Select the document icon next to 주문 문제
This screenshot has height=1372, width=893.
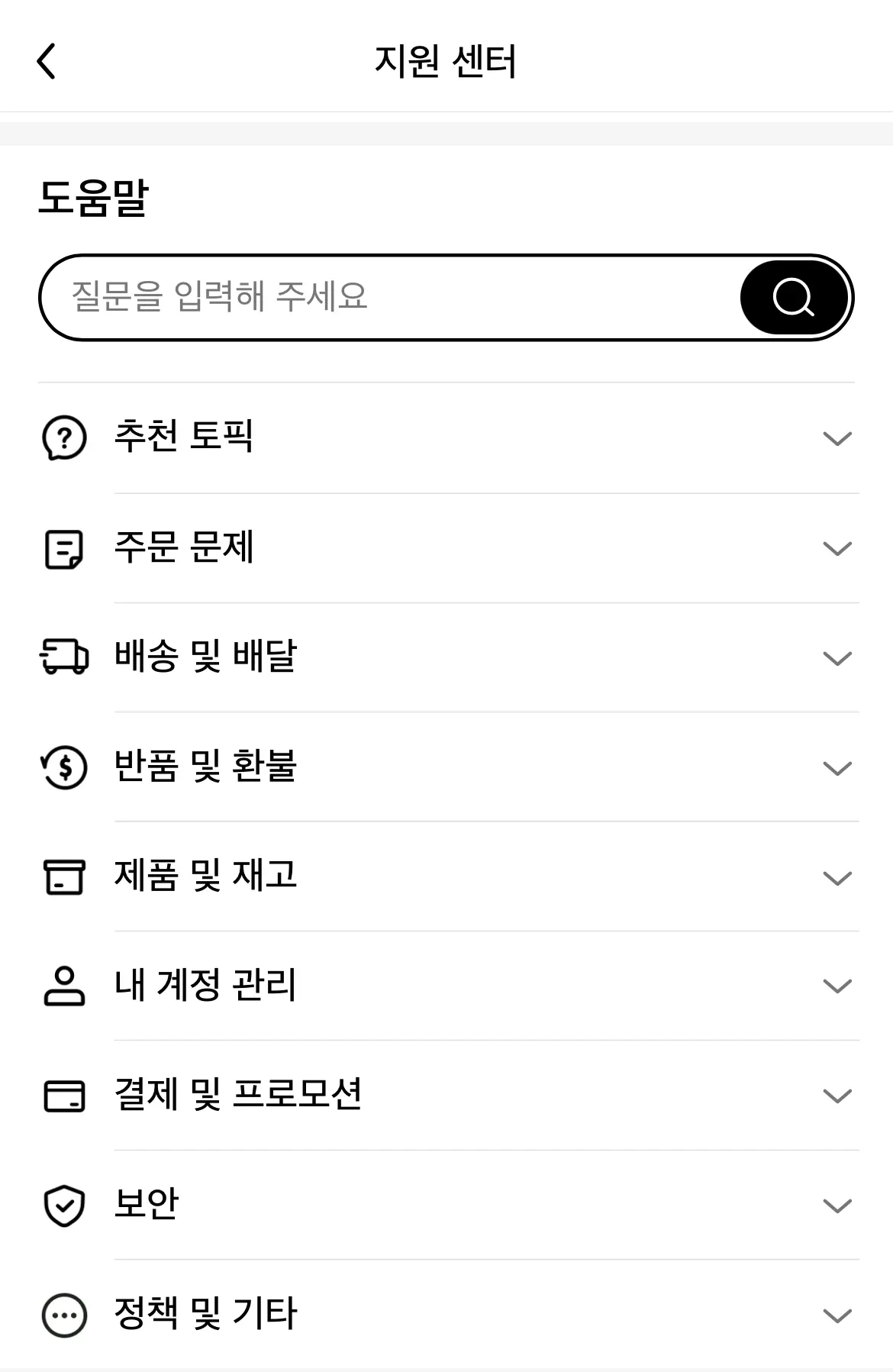[x=63, y=548]
